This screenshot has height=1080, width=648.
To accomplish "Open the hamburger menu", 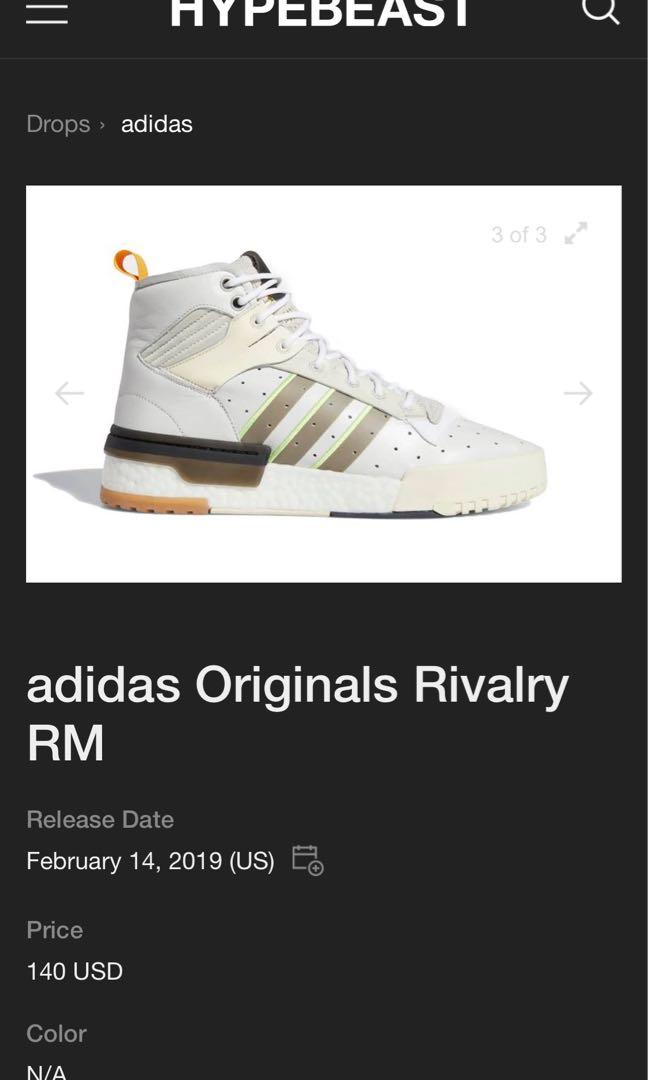I will pos(47,12).
